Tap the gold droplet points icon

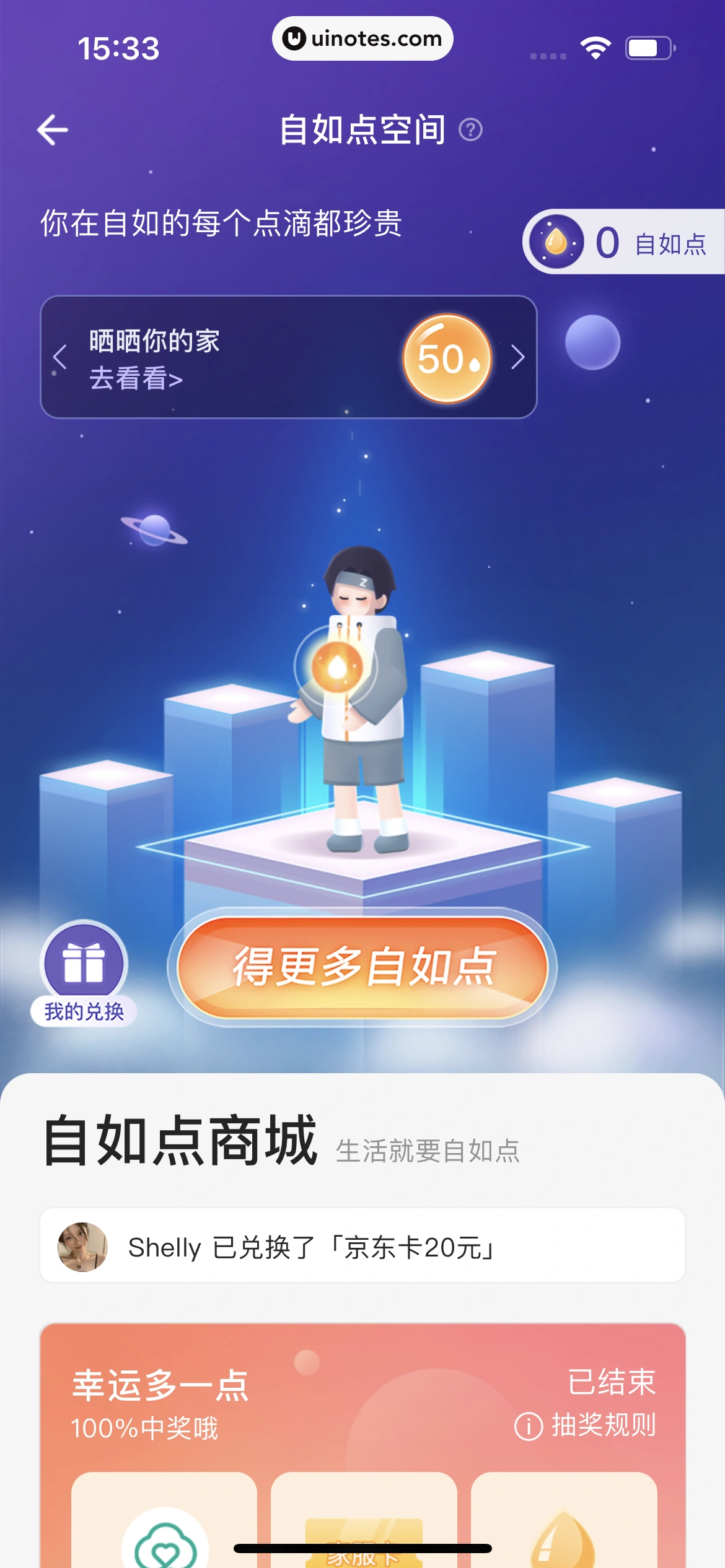[x=556, y=243]
